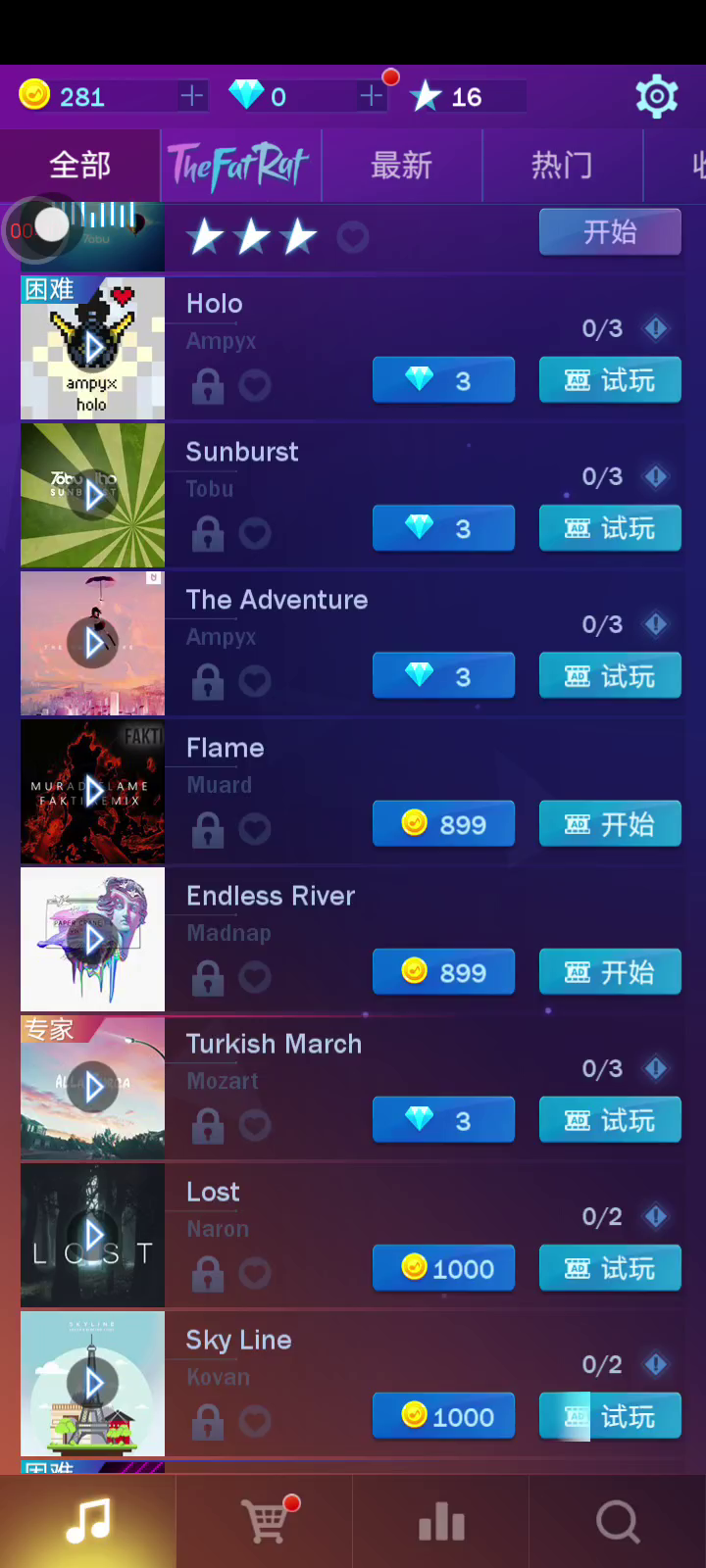
Task: Preview the song Sunburst
Action: (x=93, y=495)
